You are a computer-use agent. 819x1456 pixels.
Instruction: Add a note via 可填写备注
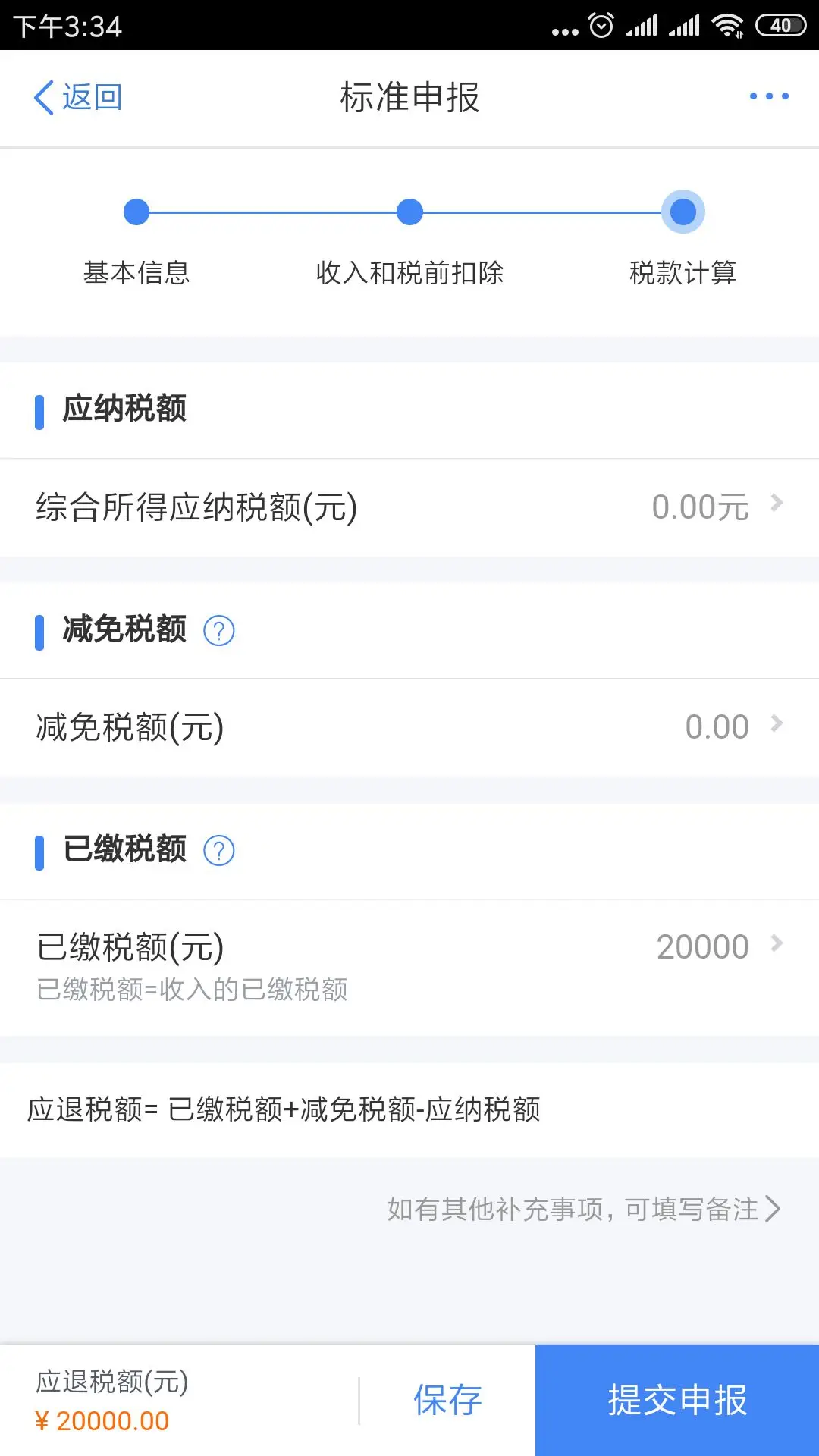point(584,1209)
